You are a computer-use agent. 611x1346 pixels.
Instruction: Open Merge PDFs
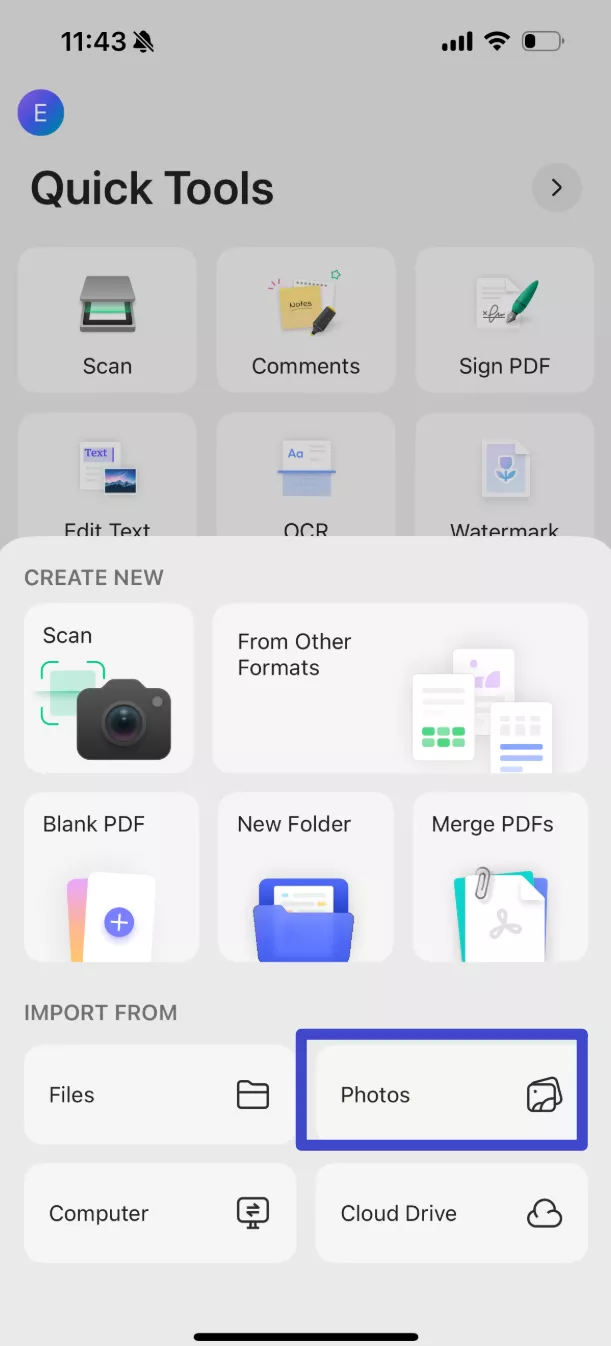click(500, 877)
